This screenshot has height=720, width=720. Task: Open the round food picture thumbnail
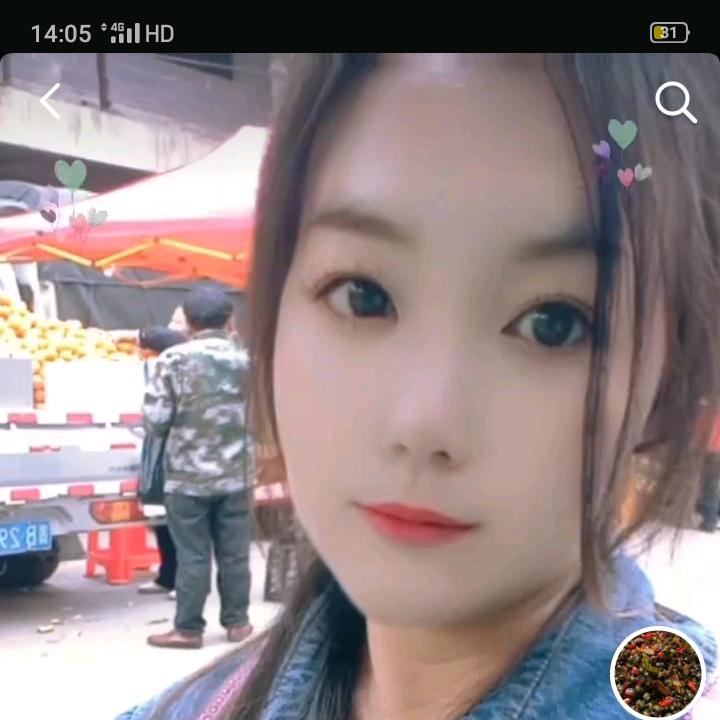(x=657, y=673)
